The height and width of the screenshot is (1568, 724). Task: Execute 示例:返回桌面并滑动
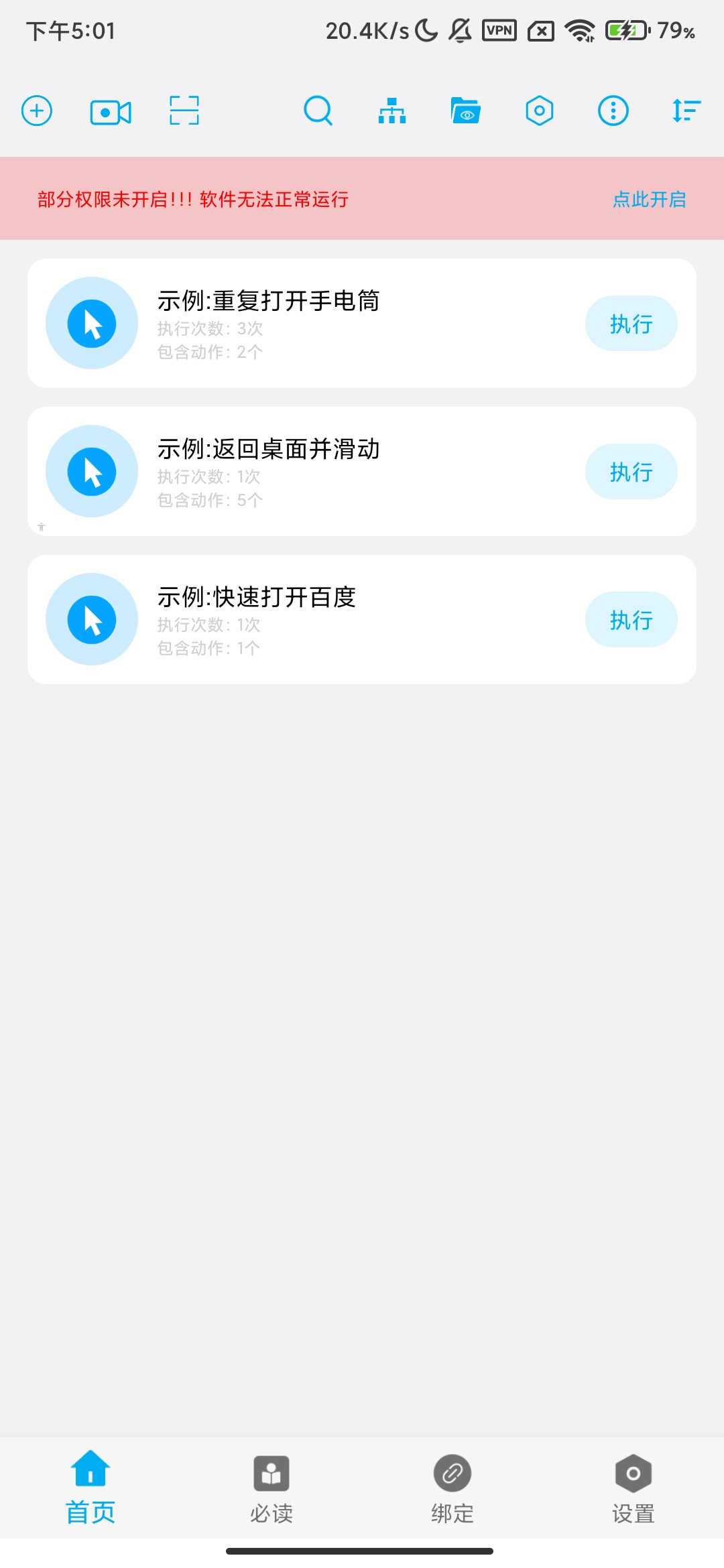(x=631, y=471)
